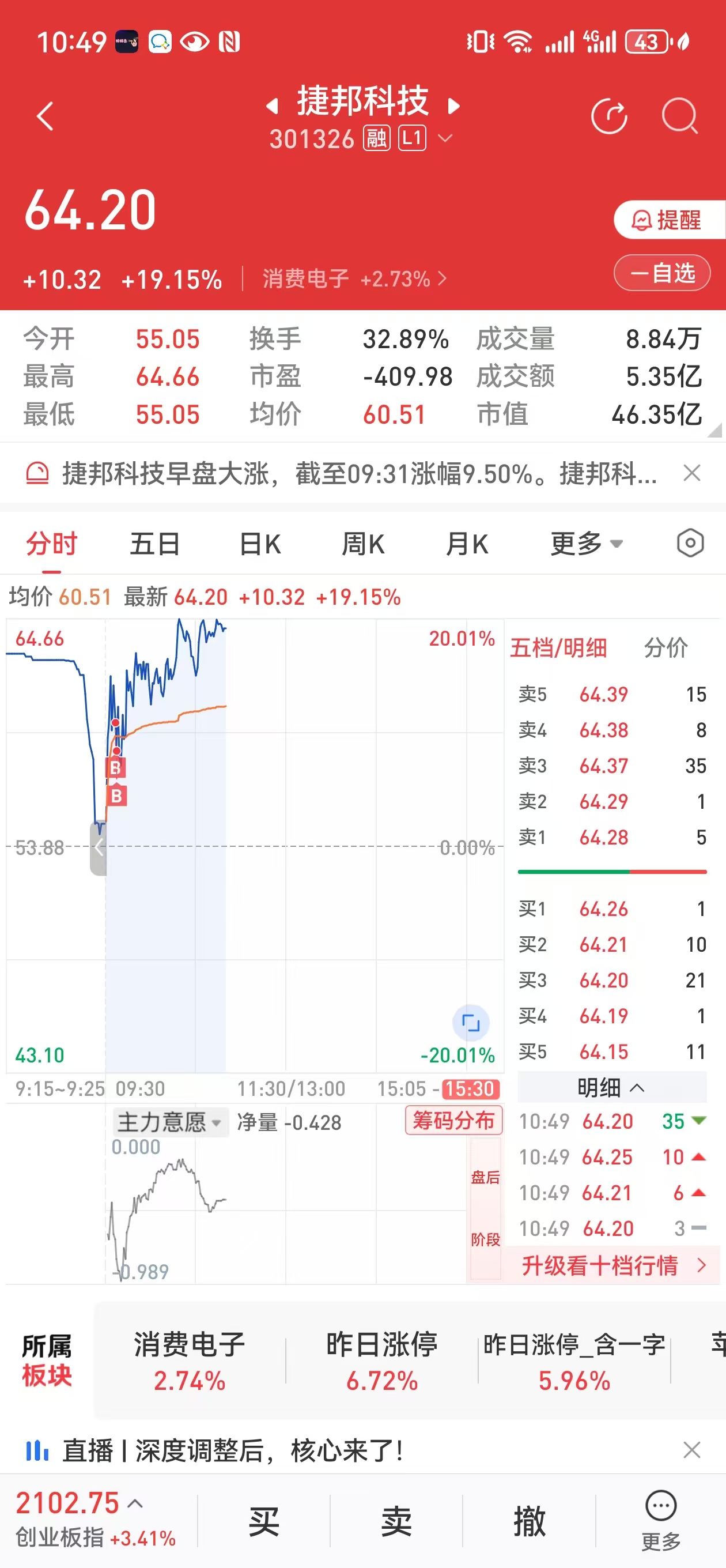Open the search magnifier icon
Screen dimensions: 726x1568
pos(679,115)
